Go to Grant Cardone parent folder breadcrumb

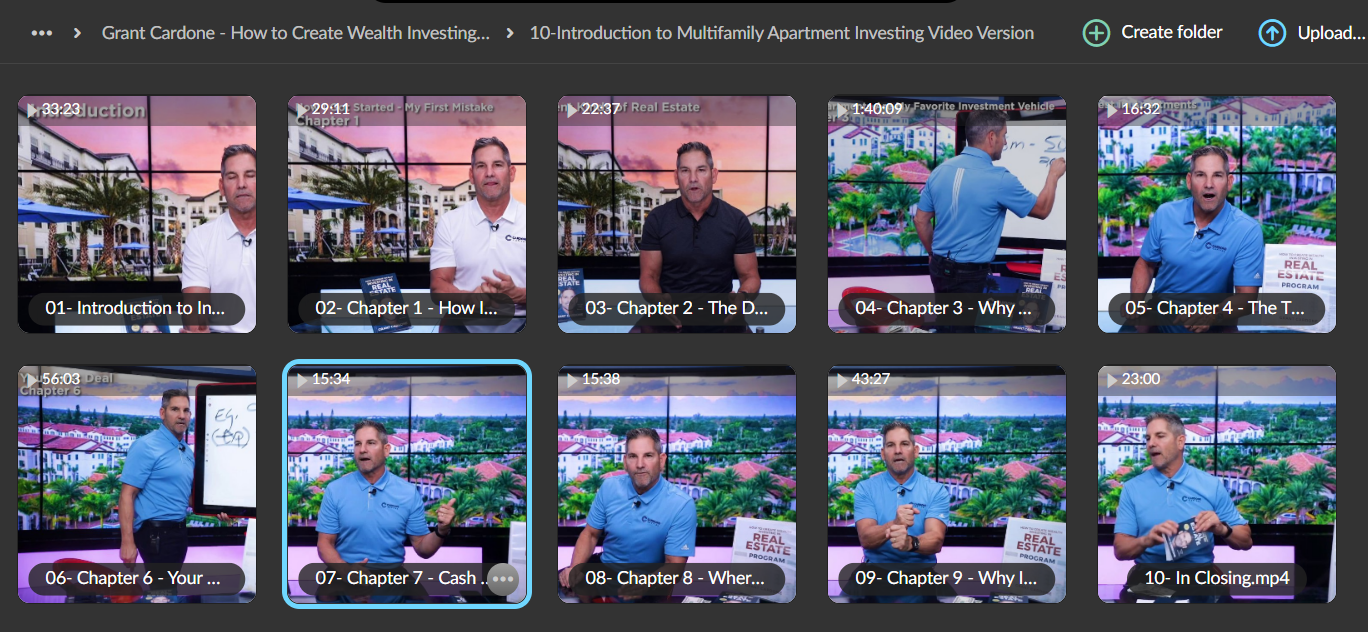click(x=296, y=33)
